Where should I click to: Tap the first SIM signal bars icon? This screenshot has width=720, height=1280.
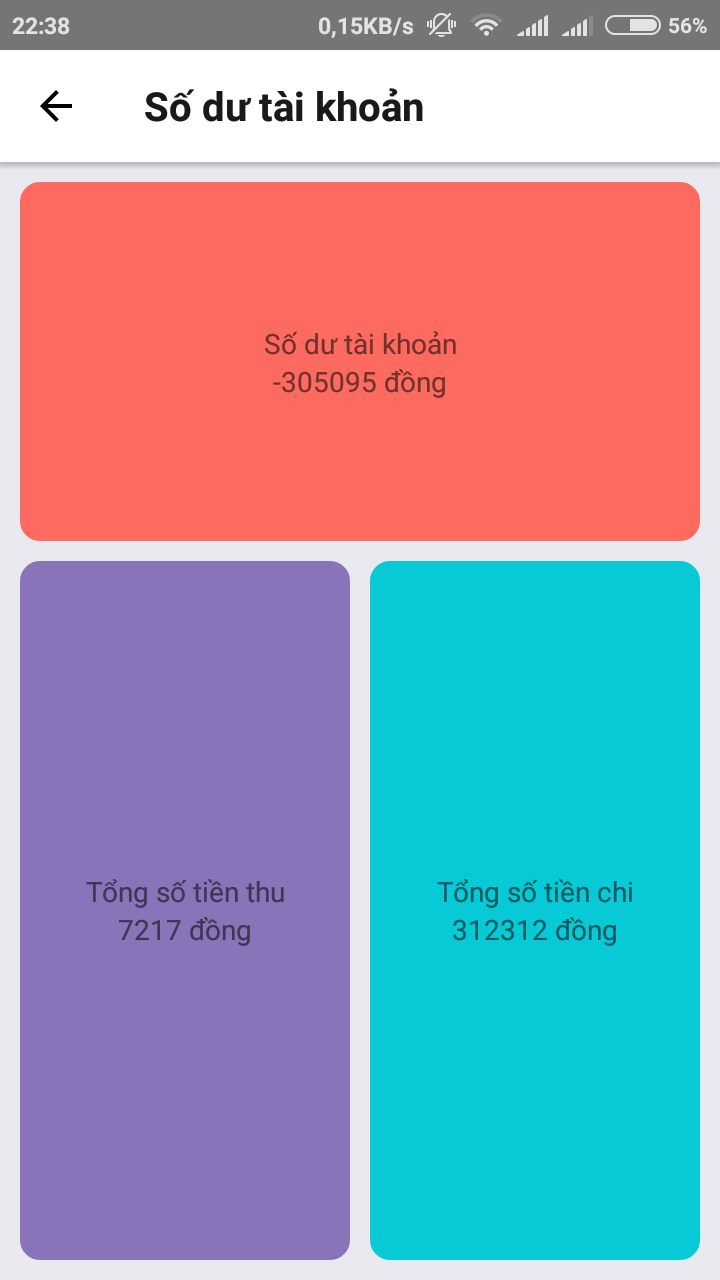532,26
